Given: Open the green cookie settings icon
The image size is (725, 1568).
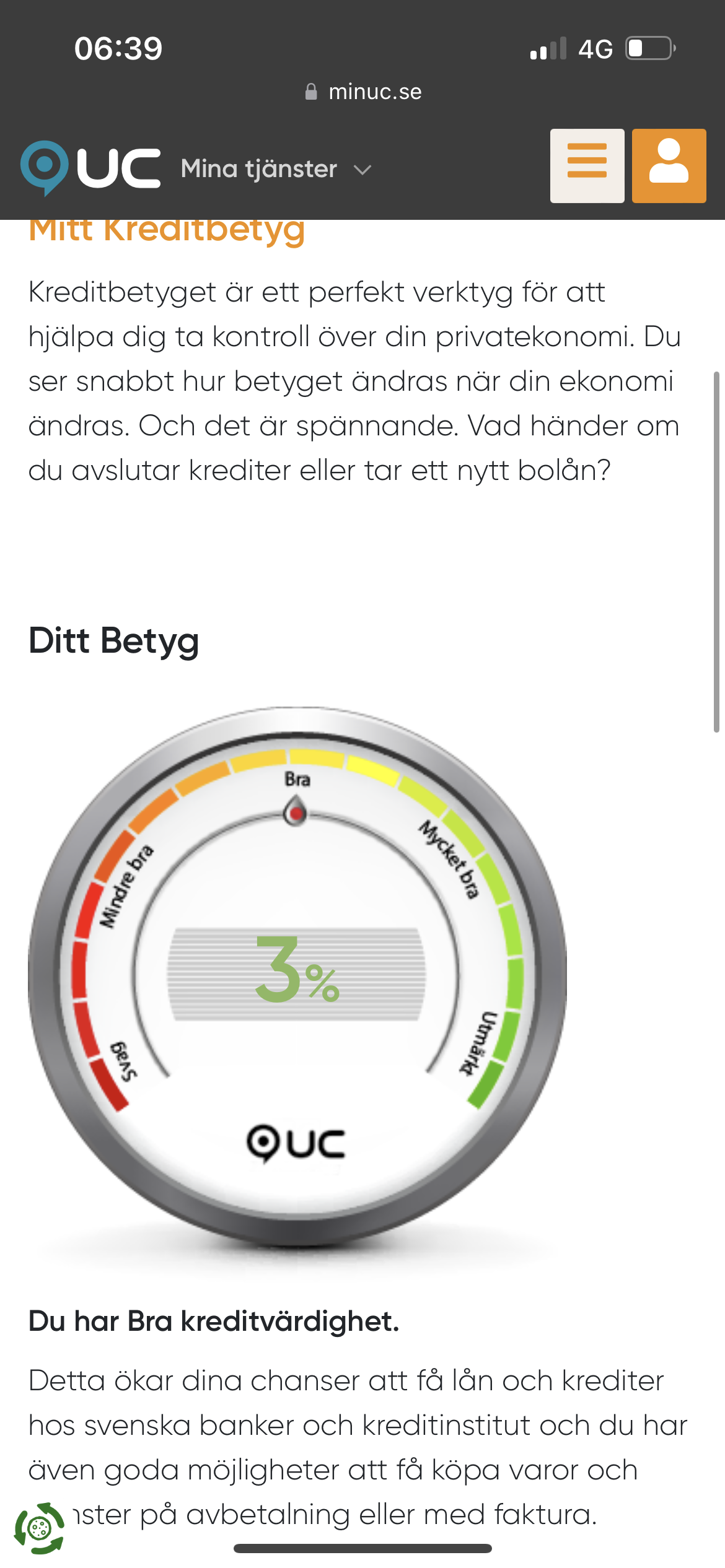Looking at the screenshot, I should click(x=40, y=1528).
